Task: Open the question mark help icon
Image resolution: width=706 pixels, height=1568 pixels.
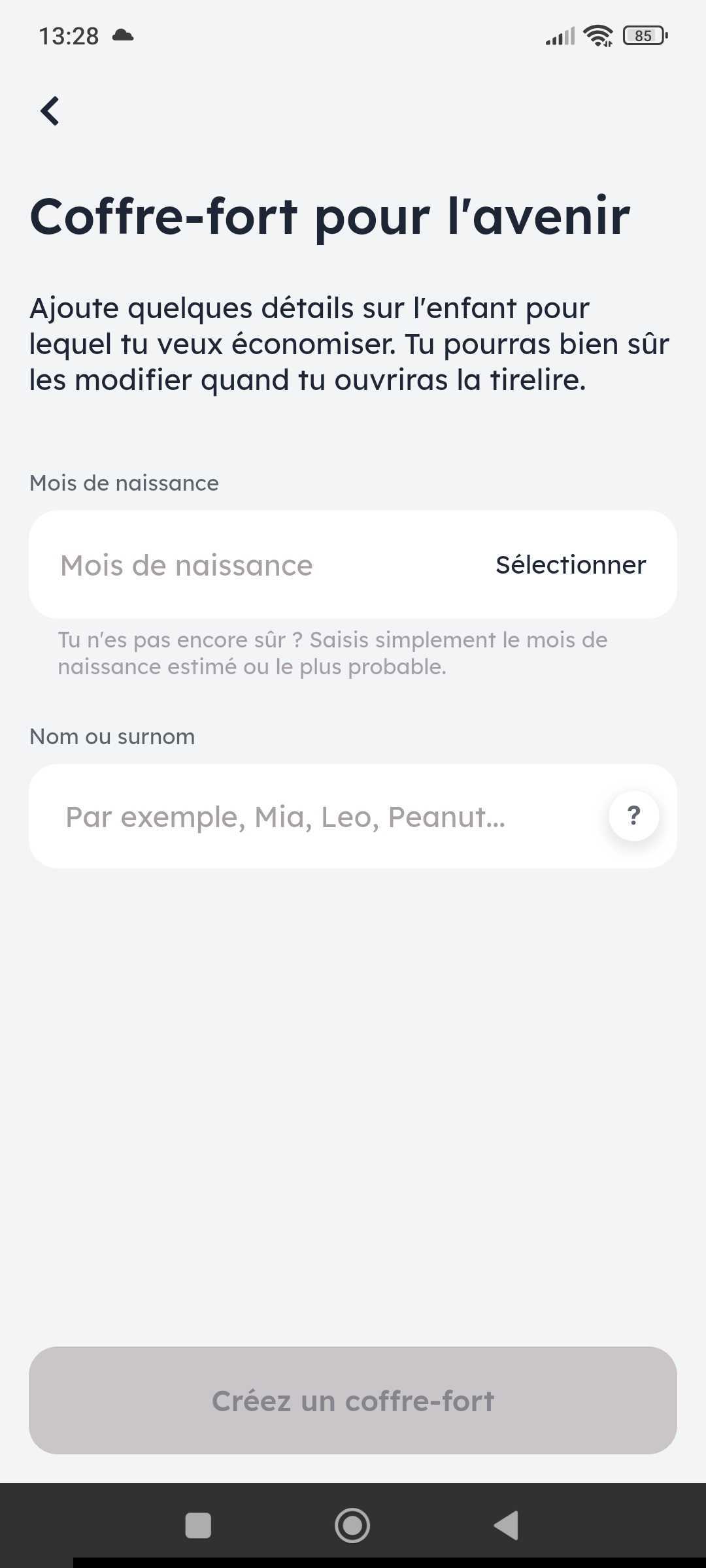Action: [633, 815]
